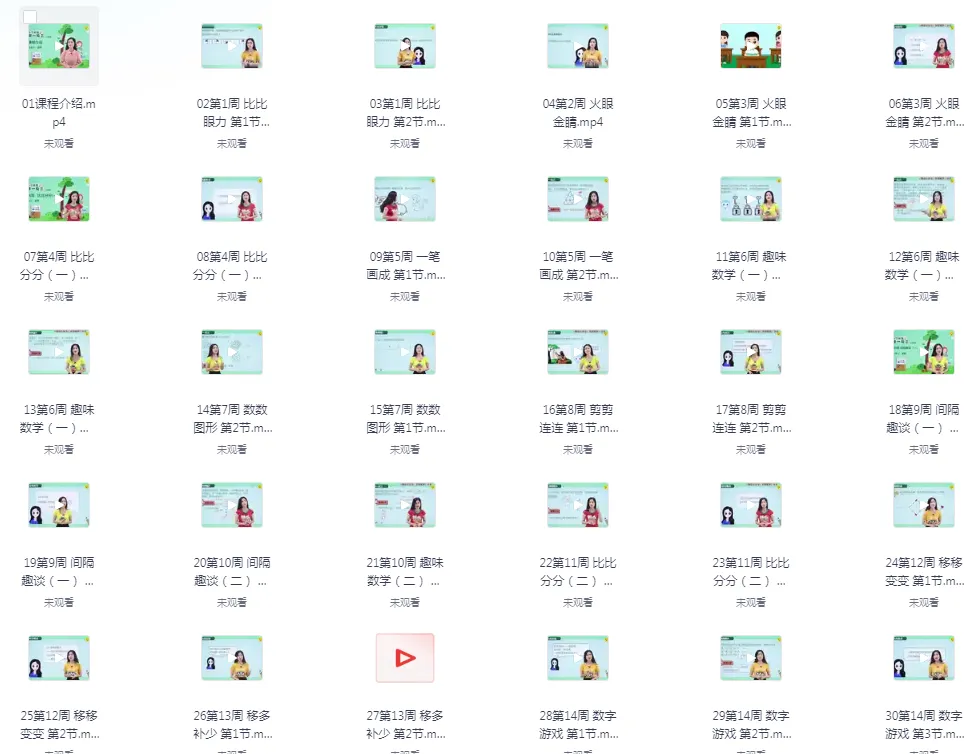Open video 20第10周 间隔趣谈（二）
Image resolution: width=973 pixels, height=754 pixels.
232,505
